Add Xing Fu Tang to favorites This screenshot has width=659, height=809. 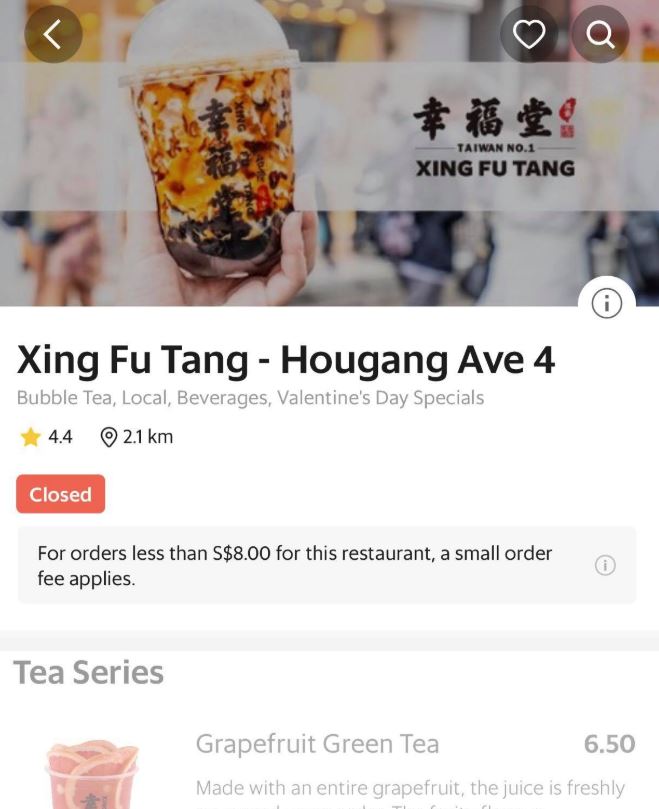528,35
